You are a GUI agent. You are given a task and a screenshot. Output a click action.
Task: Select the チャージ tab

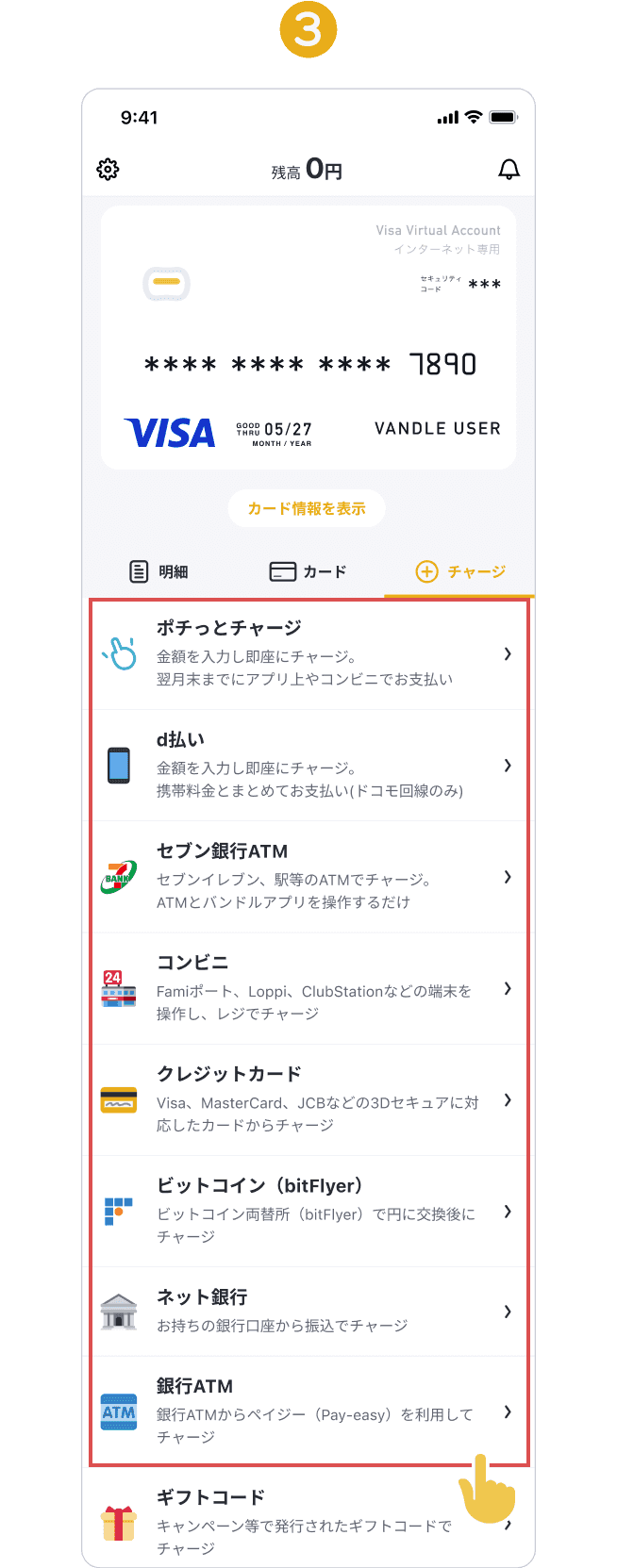pyautogui.click(x=460, y=571)
